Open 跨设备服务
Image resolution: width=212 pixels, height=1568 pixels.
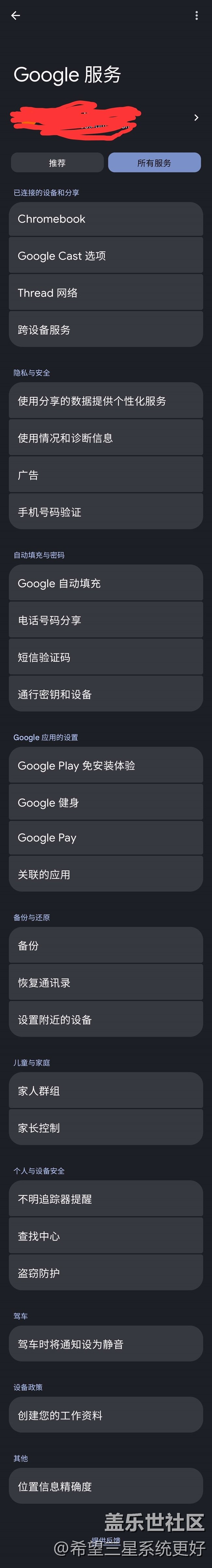tap(106, 329)
